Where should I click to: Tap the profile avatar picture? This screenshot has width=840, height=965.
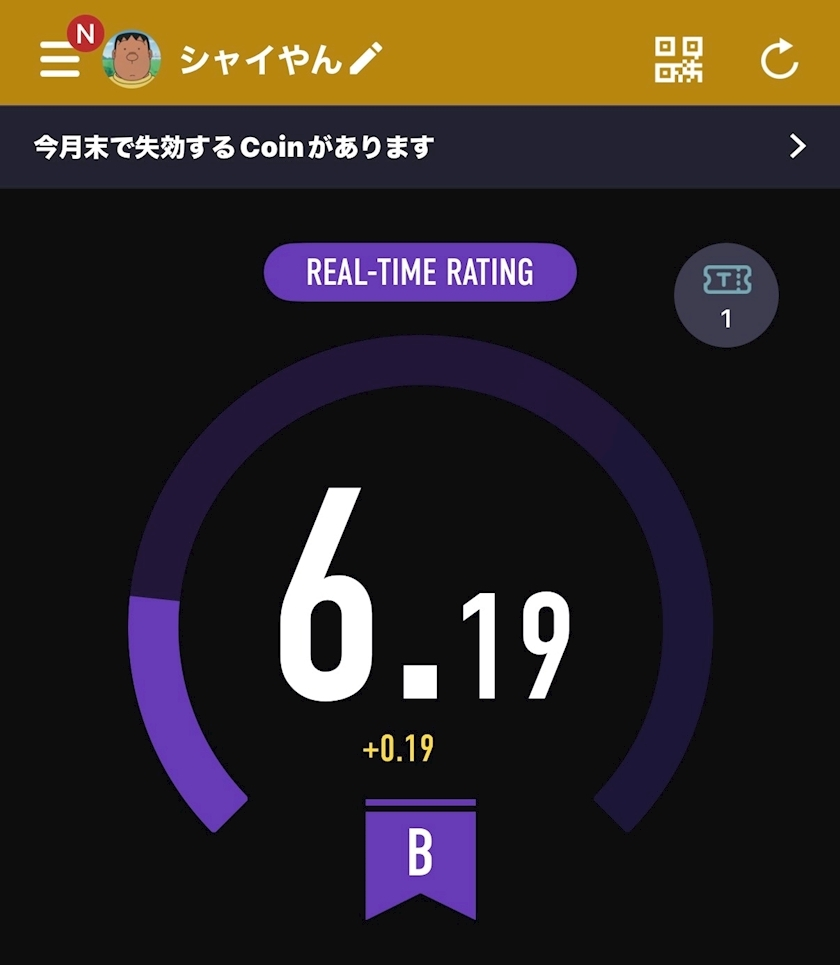(131, 60)
